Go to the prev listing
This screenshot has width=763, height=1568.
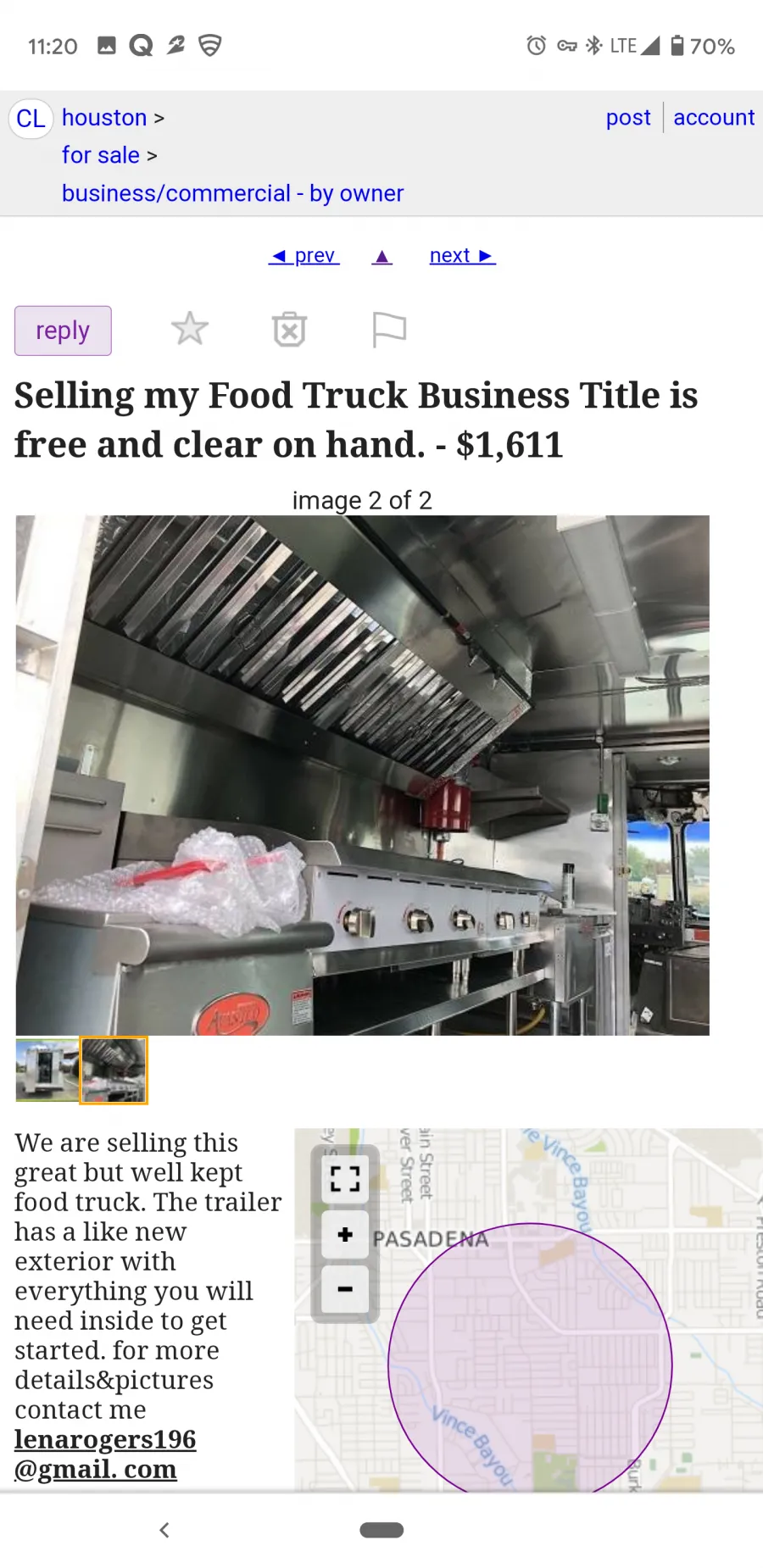click(304, 255)
